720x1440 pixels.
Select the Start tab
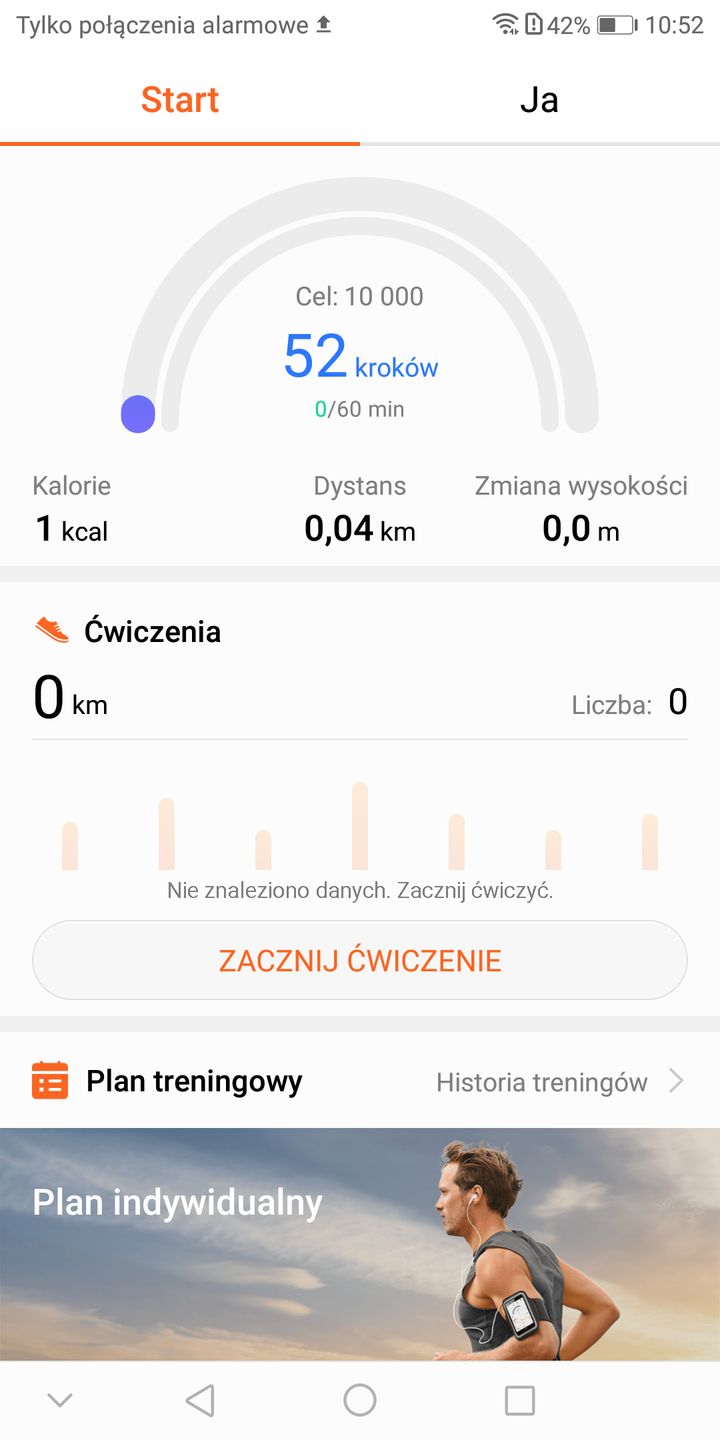pyautogui.click(x=180, y=100)
